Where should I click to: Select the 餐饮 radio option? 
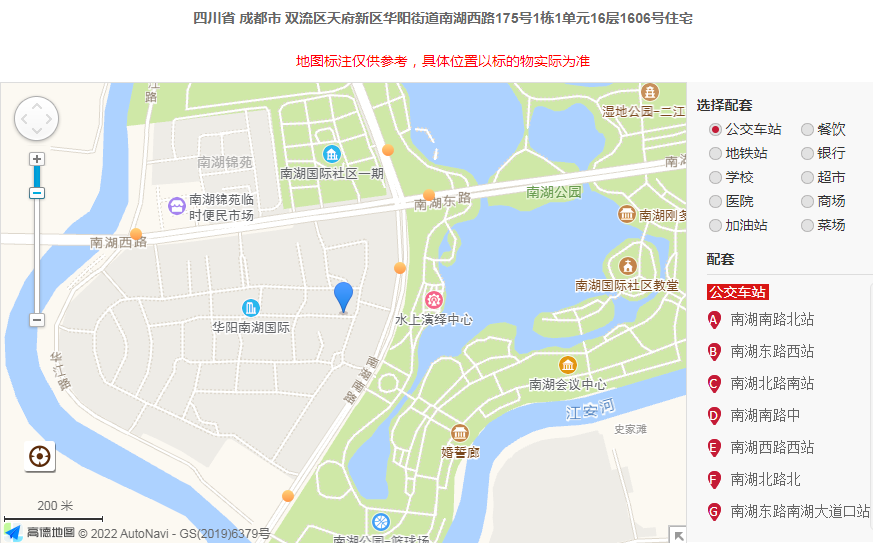click(807, 130)
